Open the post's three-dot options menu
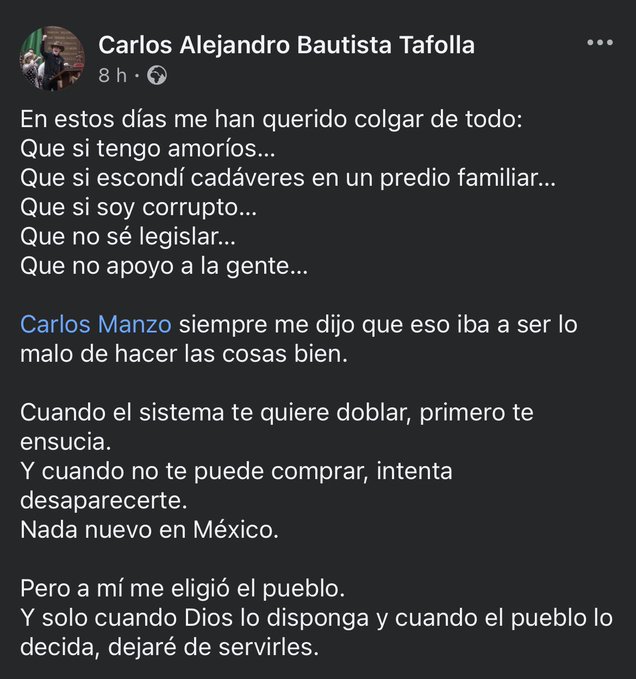Image resolution: width=636 pixels, height=679 pixels. tap(600, 43)
